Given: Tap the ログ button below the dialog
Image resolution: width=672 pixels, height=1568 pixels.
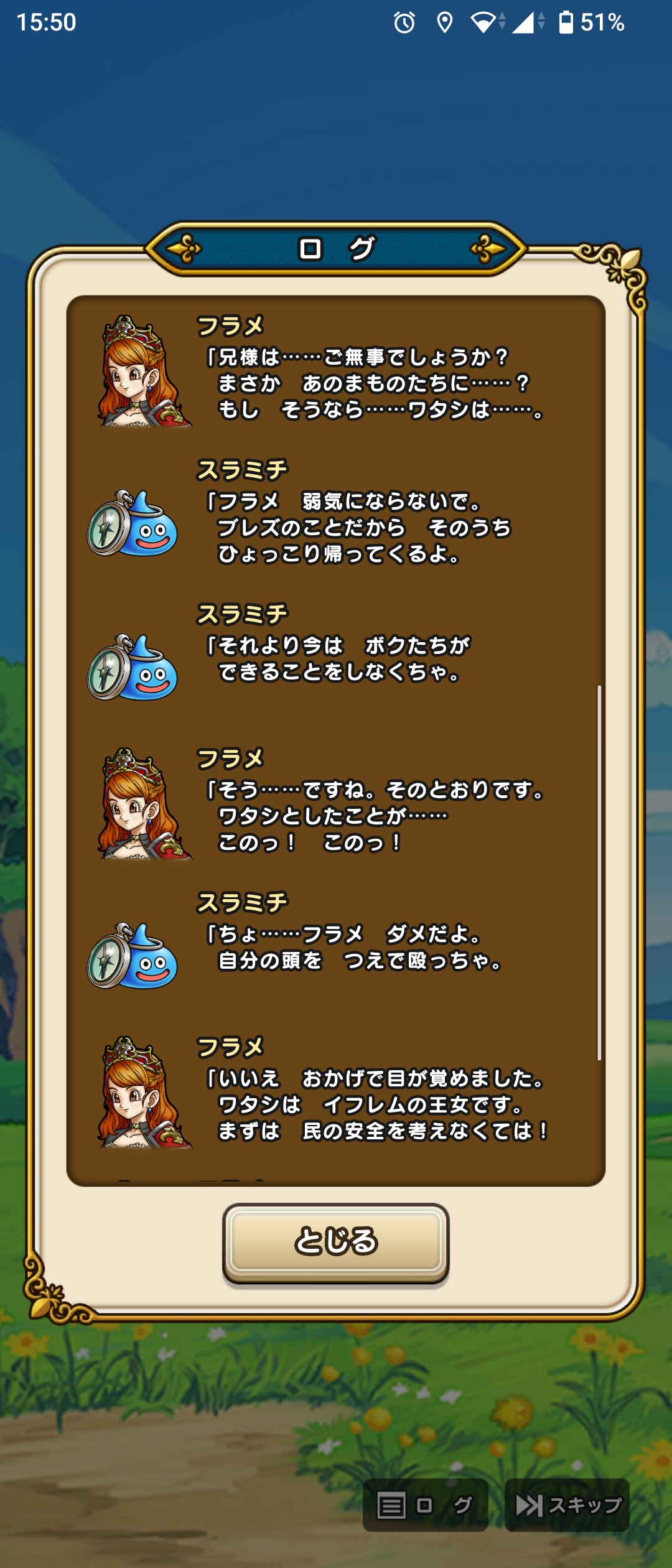Looking at the screenshot, I should (x=425, y=1505).
